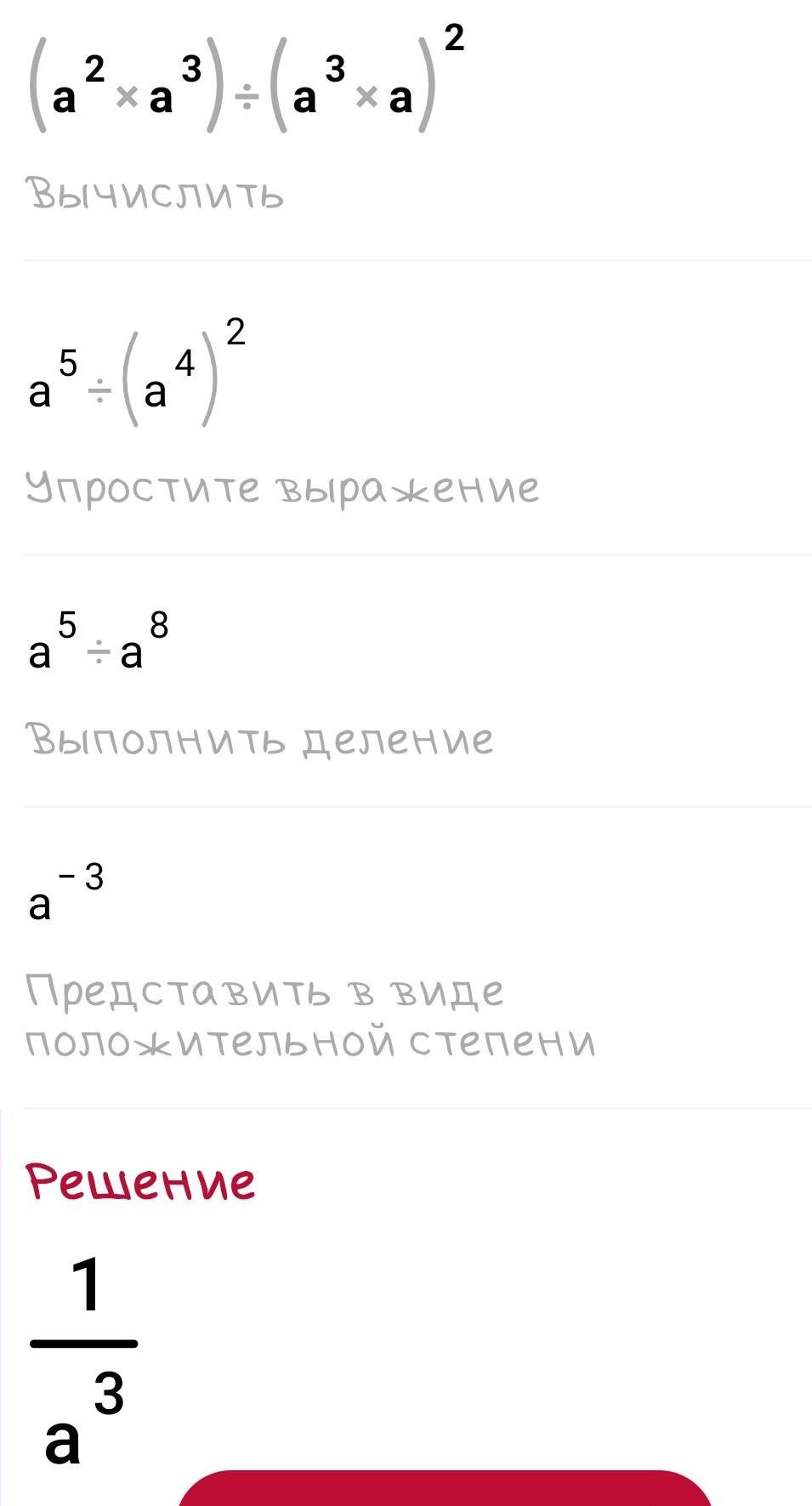The width and height of the screenshot is (812, 1506).
Task: Open the Представить в виде положительной степени step
Action: [x=310, y=1016]
